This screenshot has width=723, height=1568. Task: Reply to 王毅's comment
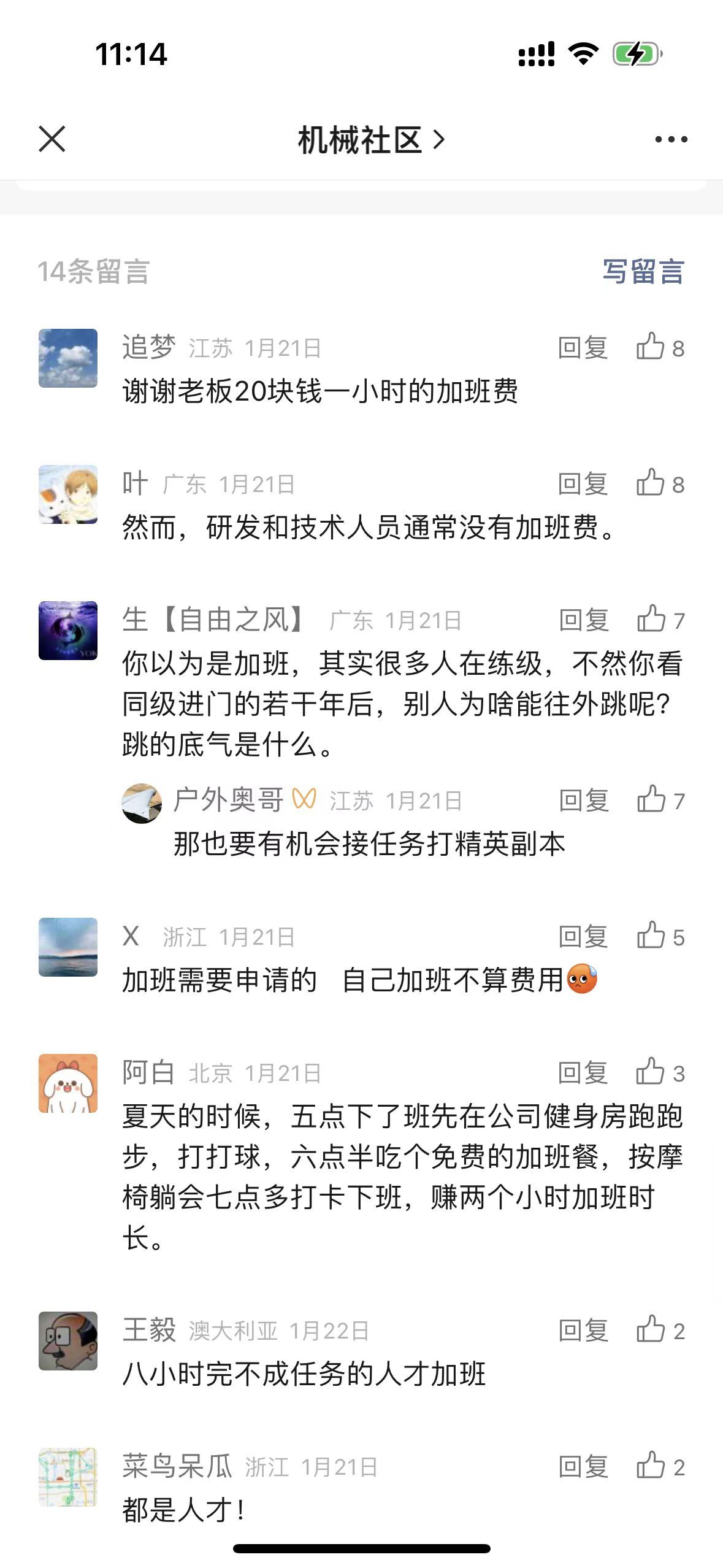click(x=583, y=1331)
